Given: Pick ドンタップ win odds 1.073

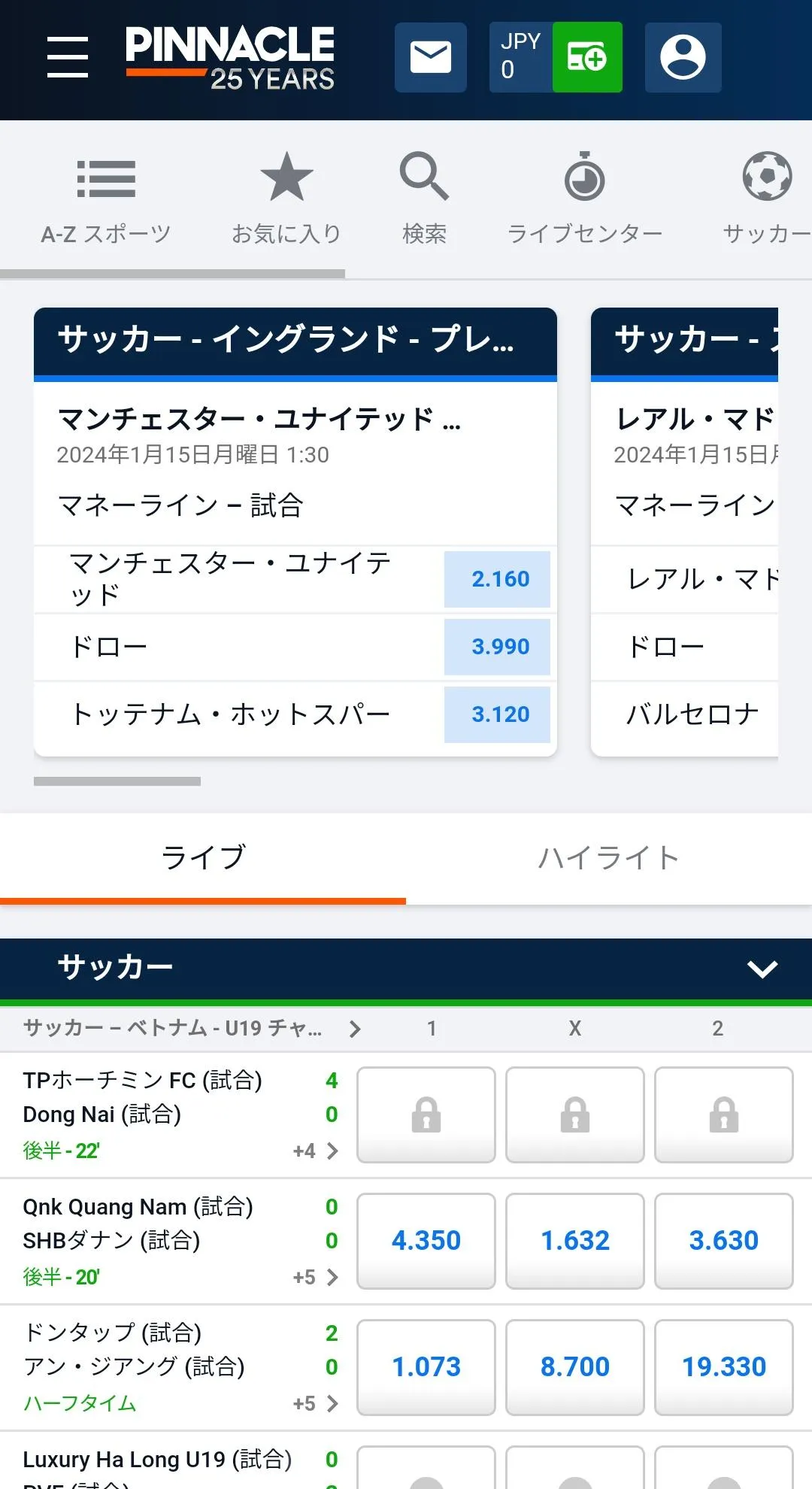Looking at the screenshot, I should pyautogui.click(x=426, y=1366).
